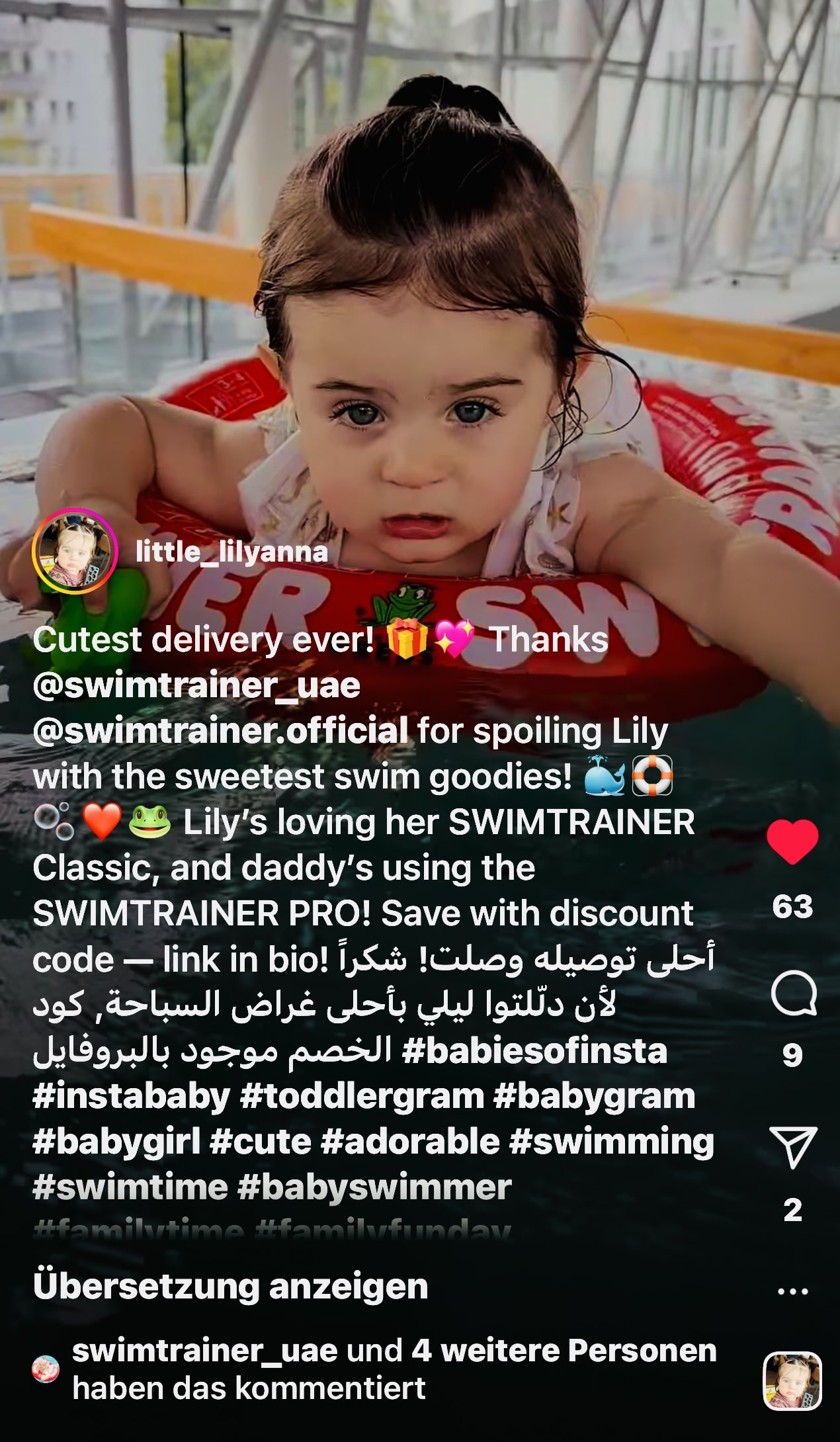Viewport: 840px width, 1442px height.
Task: Open the audio thumbnail at bottom right
Action: pos(792,1380)
